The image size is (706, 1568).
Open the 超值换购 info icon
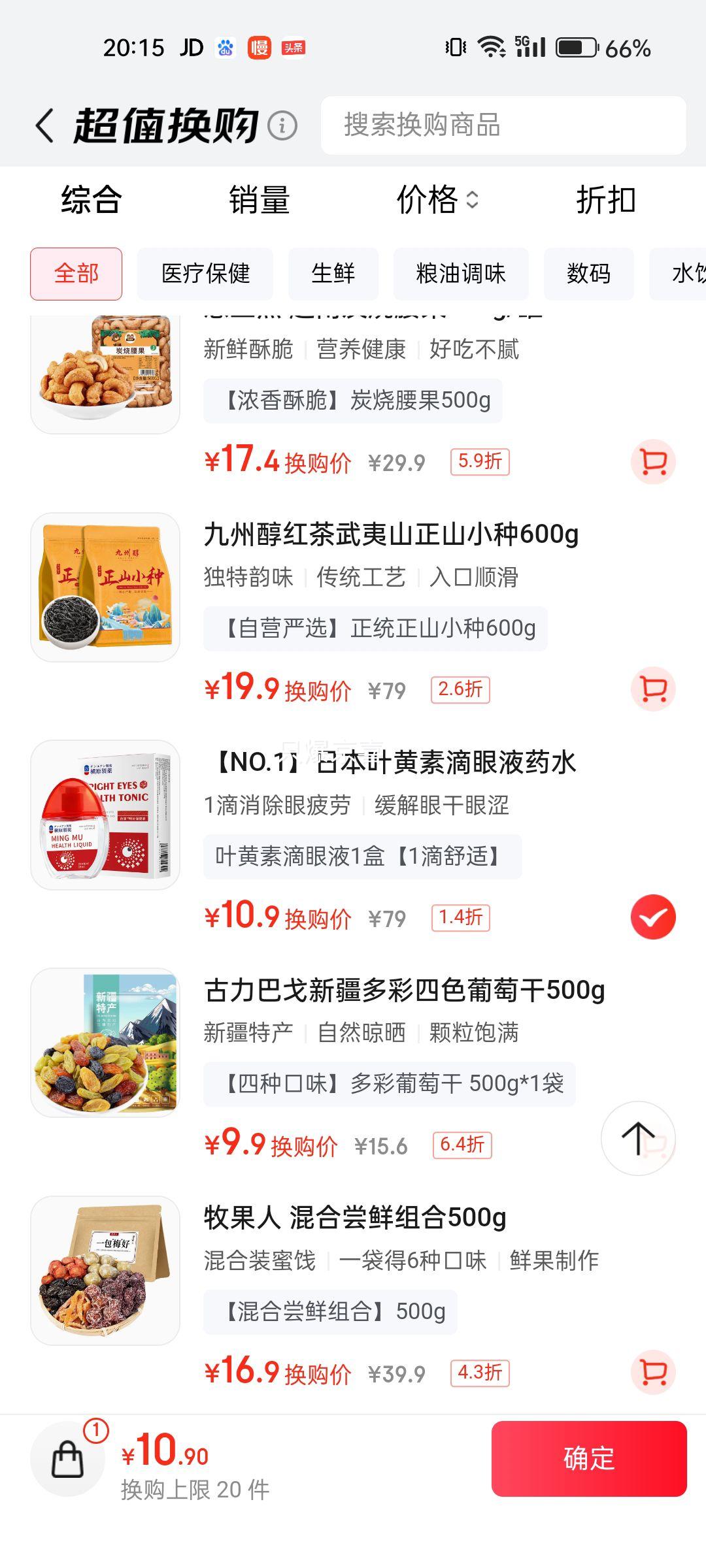tap(283, 125)
